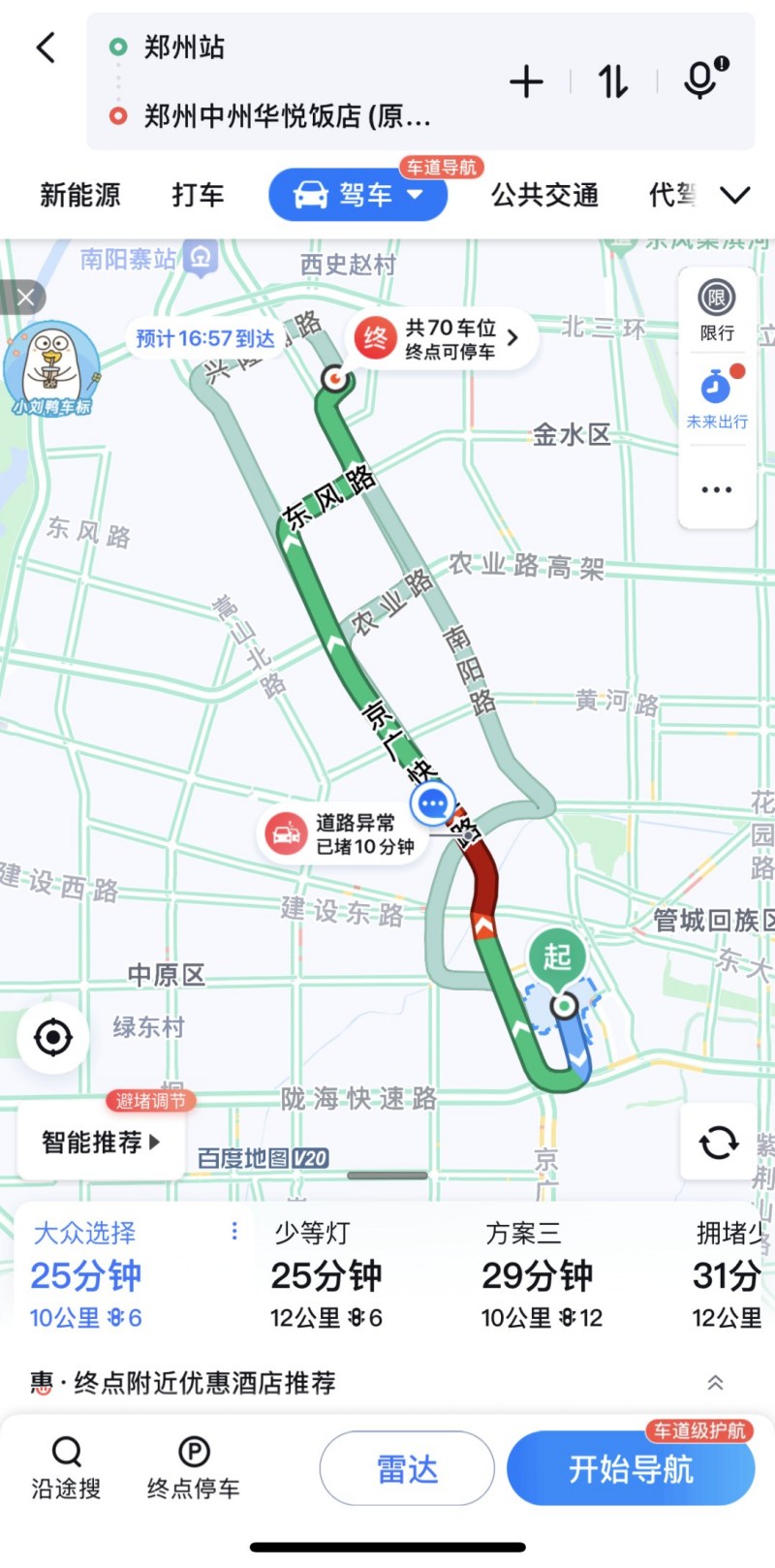This screenshot has width=775, height=1568.
Task: Center map on current location
Action: click(x=53, y=1036)
